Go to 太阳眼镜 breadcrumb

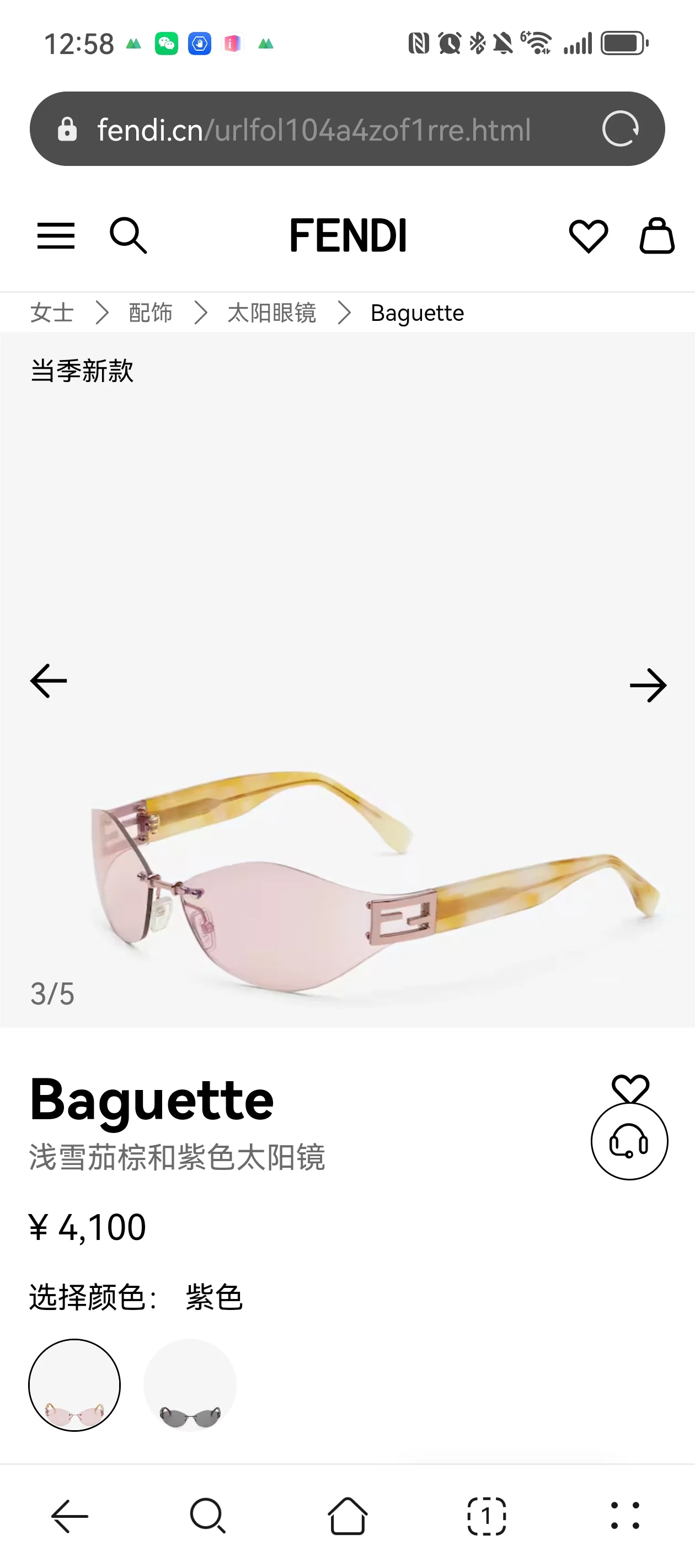(272, 313)
